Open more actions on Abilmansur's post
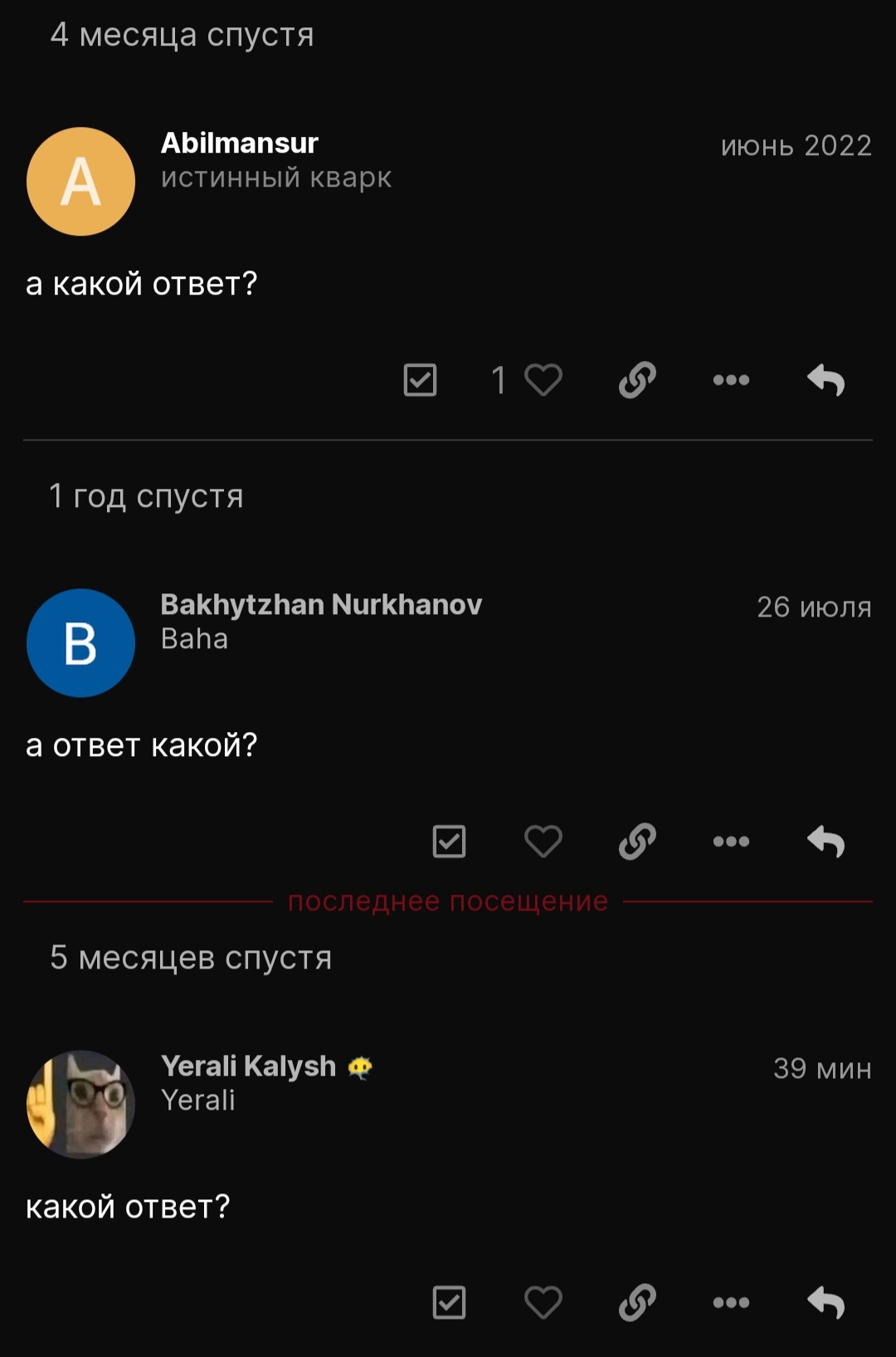This screenshot has height=1357, width=896. click(x=731, y=380)
